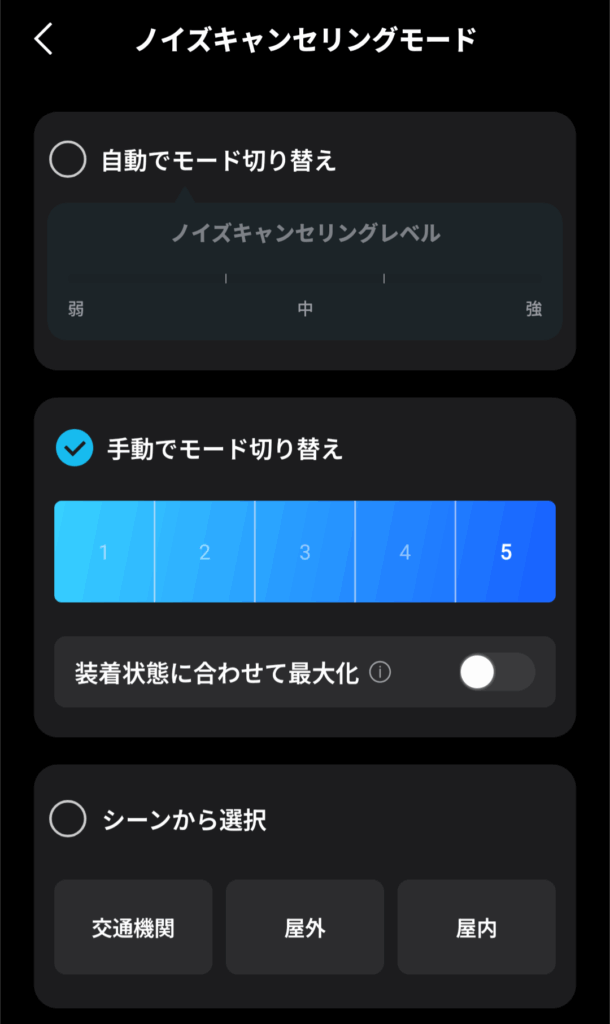Screen dimensions: 610x1024
Task: Set noise cancelling level to 1
Action: click(104, 552)
